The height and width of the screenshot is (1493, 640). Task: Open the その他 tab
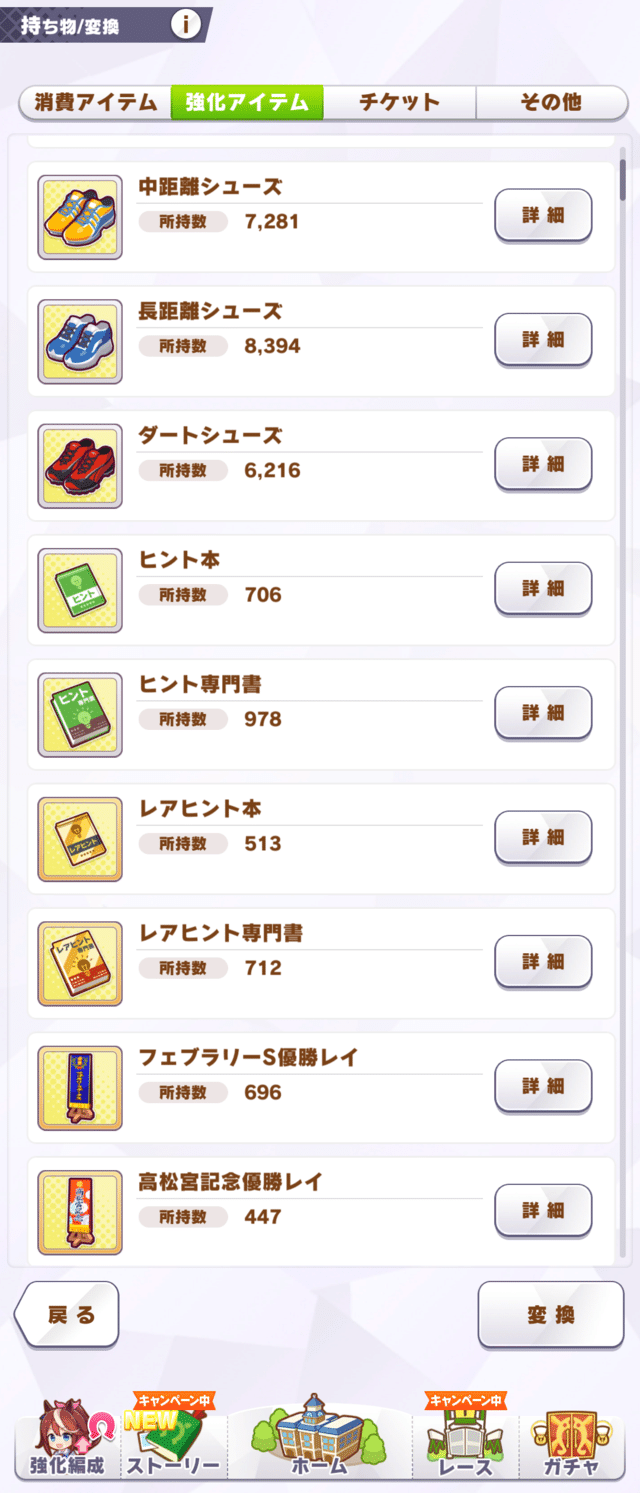(549, 103)
